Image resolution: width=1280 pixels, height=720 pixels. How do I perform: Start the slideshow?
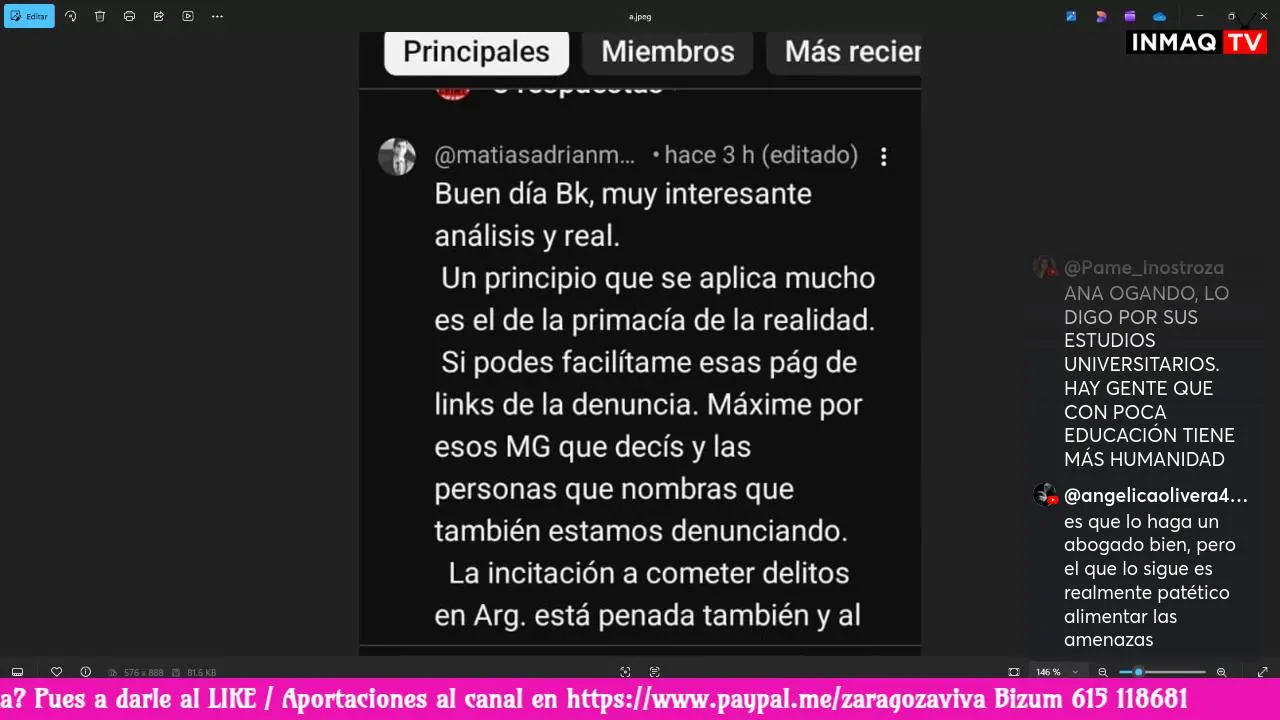[x=188, y=16]
